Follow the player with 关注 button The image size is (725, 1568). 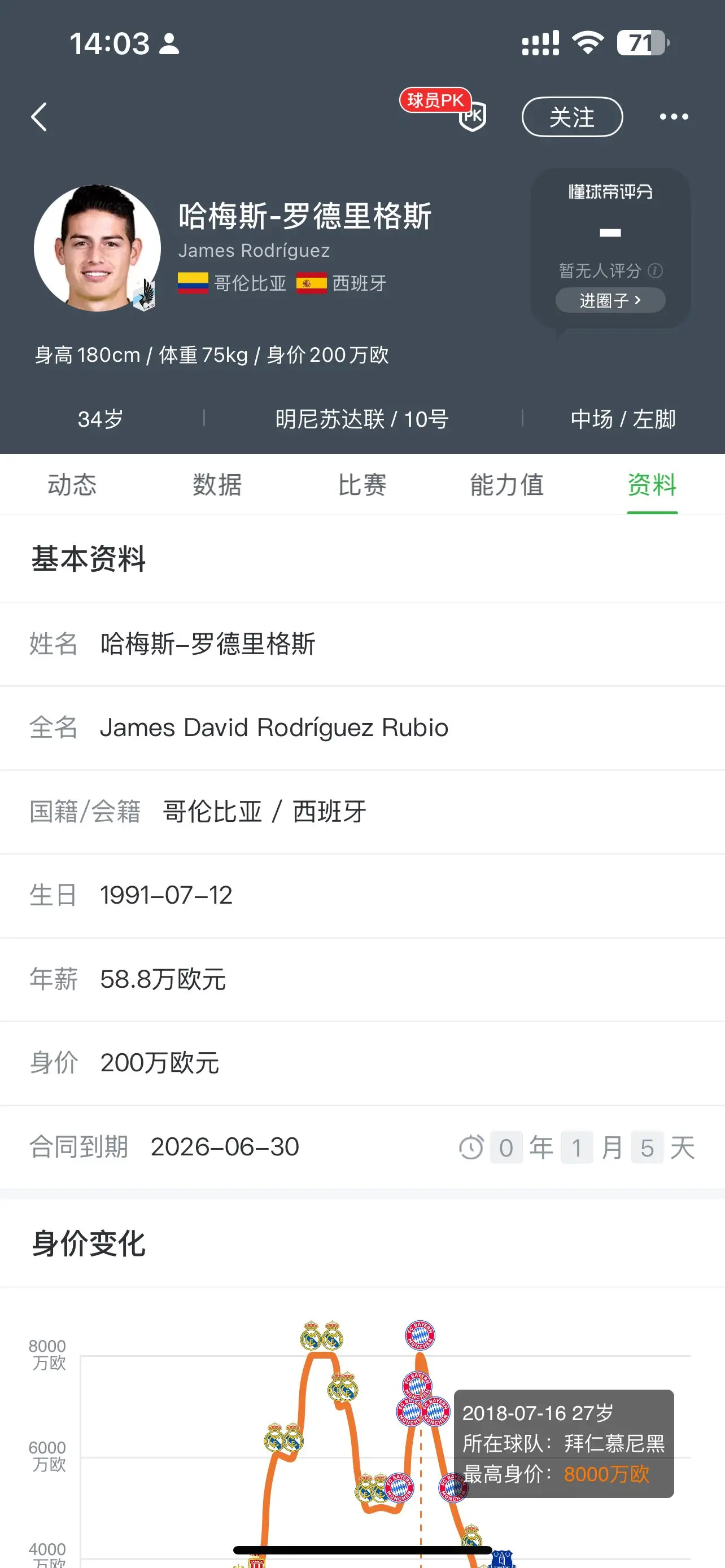tap(571, 117)
